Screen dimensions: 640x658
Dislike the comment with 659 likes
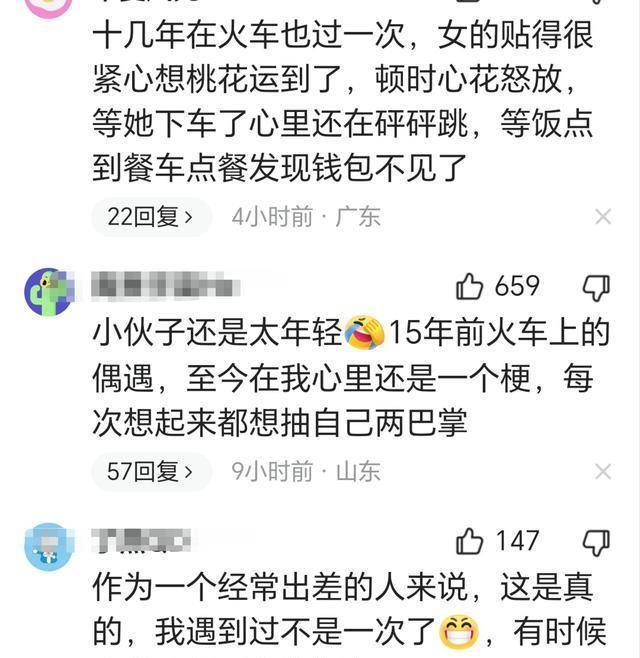click(596, 287)
